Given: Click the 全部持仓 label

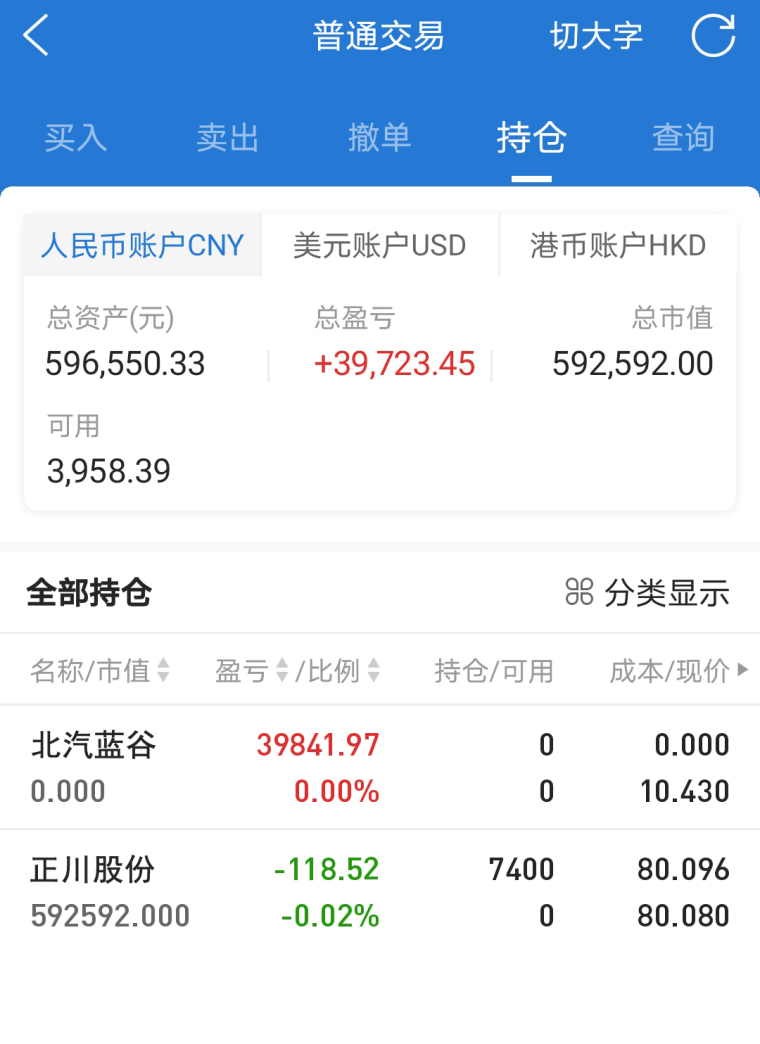Looking at the screenshot, I should pos(88,592).
